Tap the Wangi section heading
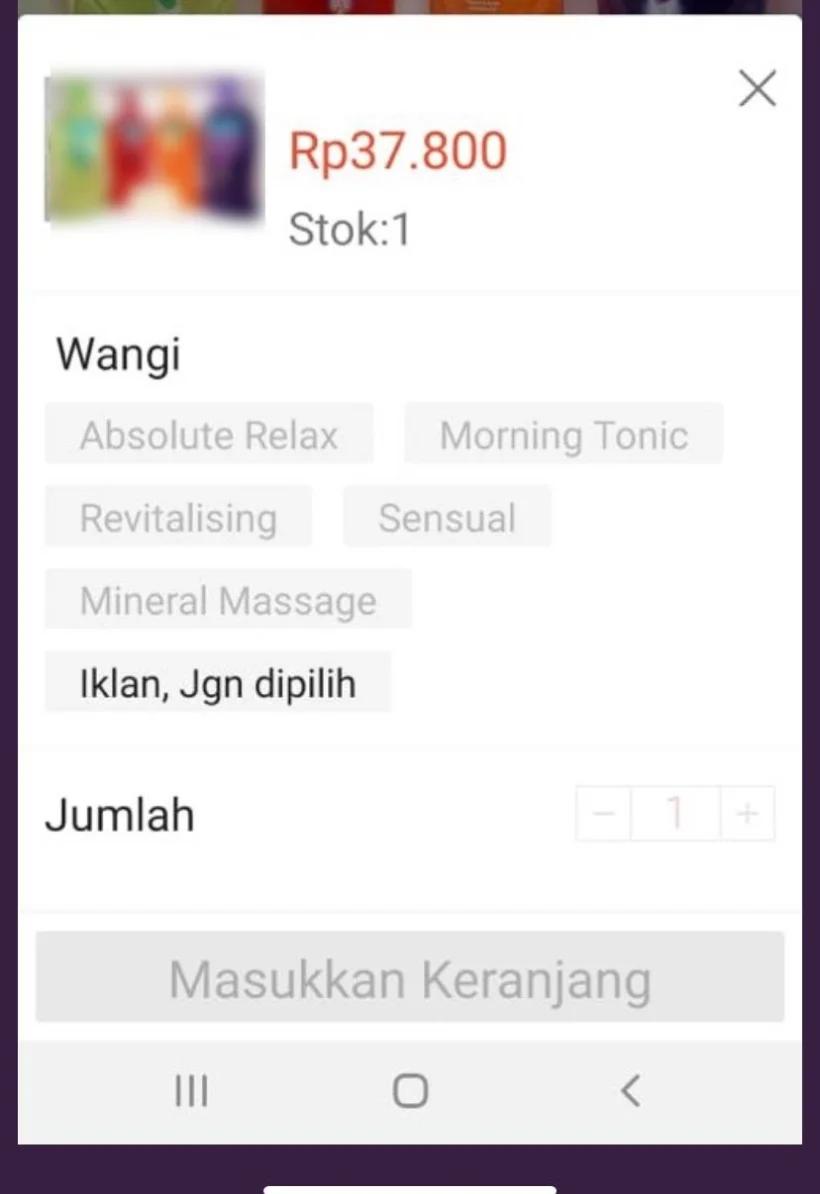 click(x=117, y=354)
